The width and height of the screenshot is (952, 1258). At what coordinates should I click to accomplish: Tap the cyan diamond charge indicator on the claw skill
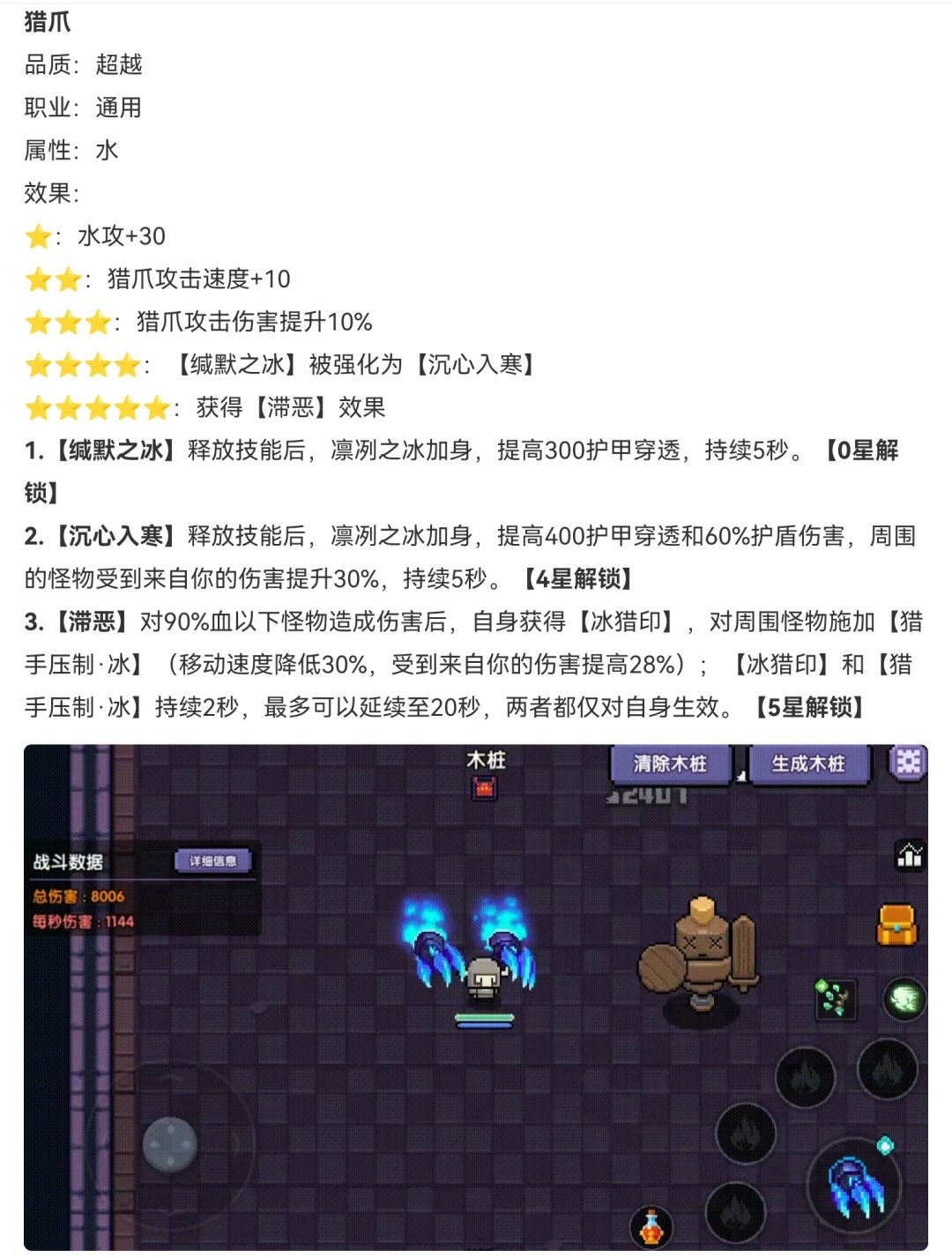pos(886,1146)
